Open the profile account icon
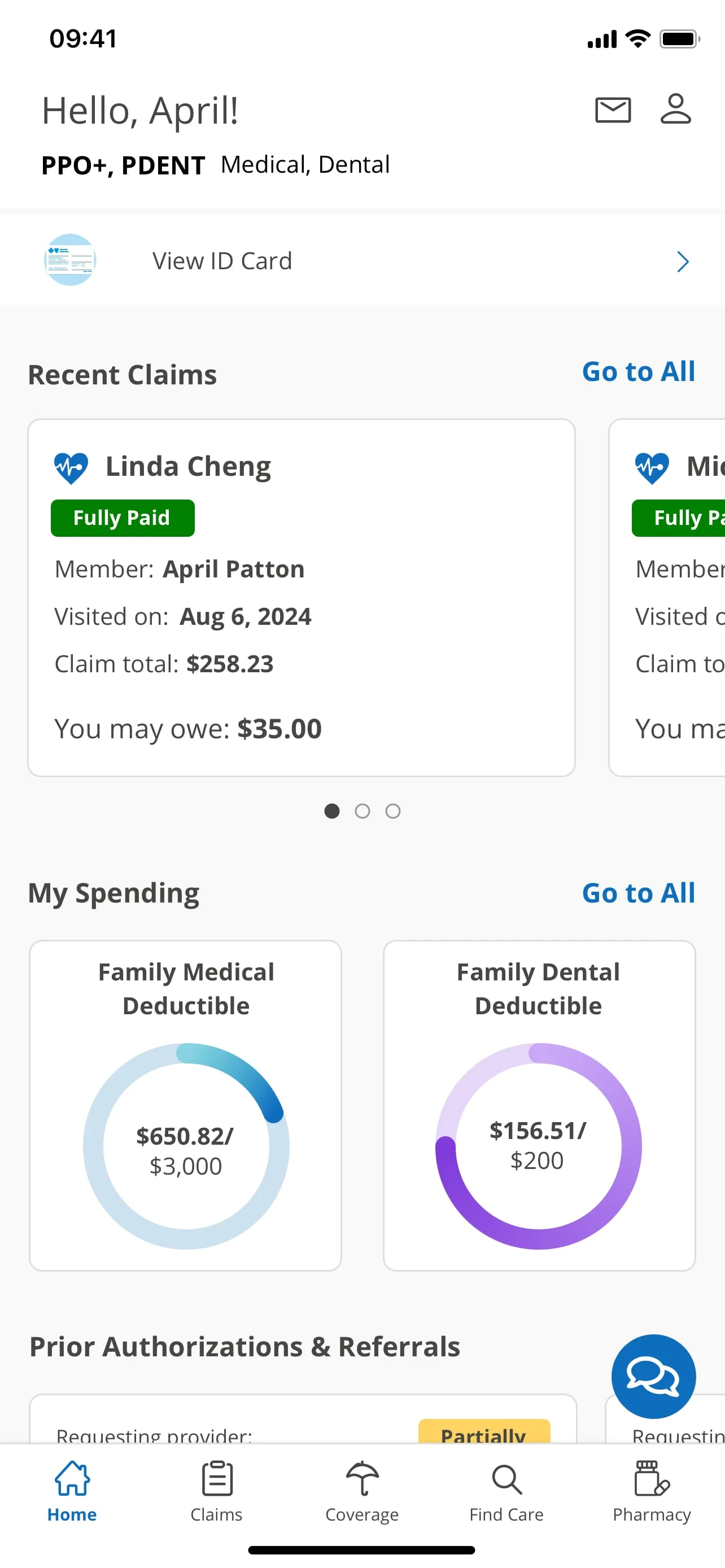 point(675,110)
